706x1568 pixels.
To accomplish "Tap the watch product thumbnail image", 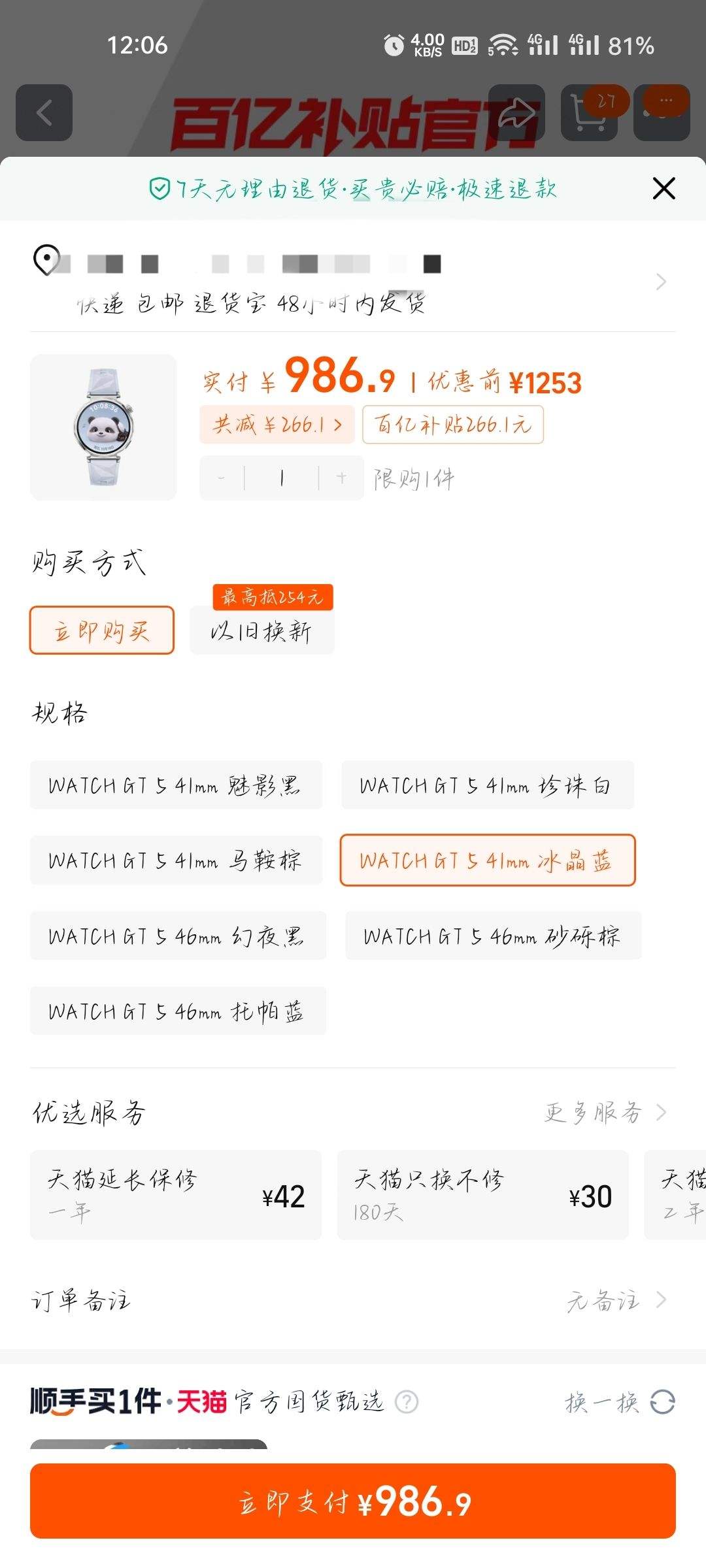I will point(103,428).
